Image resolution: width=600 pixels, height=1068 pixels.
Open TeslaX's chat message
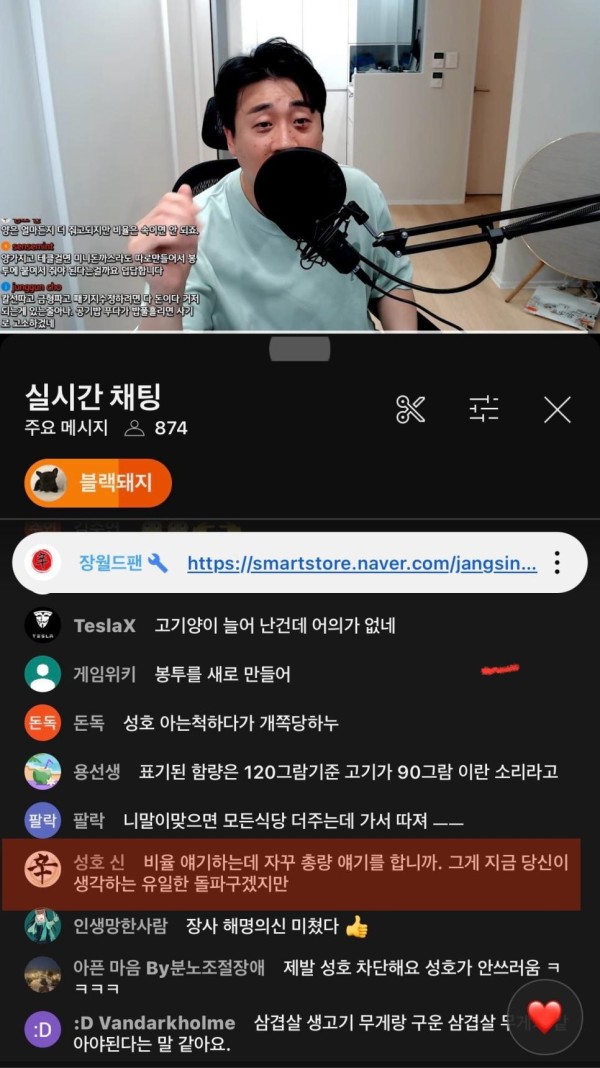point(275,626)
